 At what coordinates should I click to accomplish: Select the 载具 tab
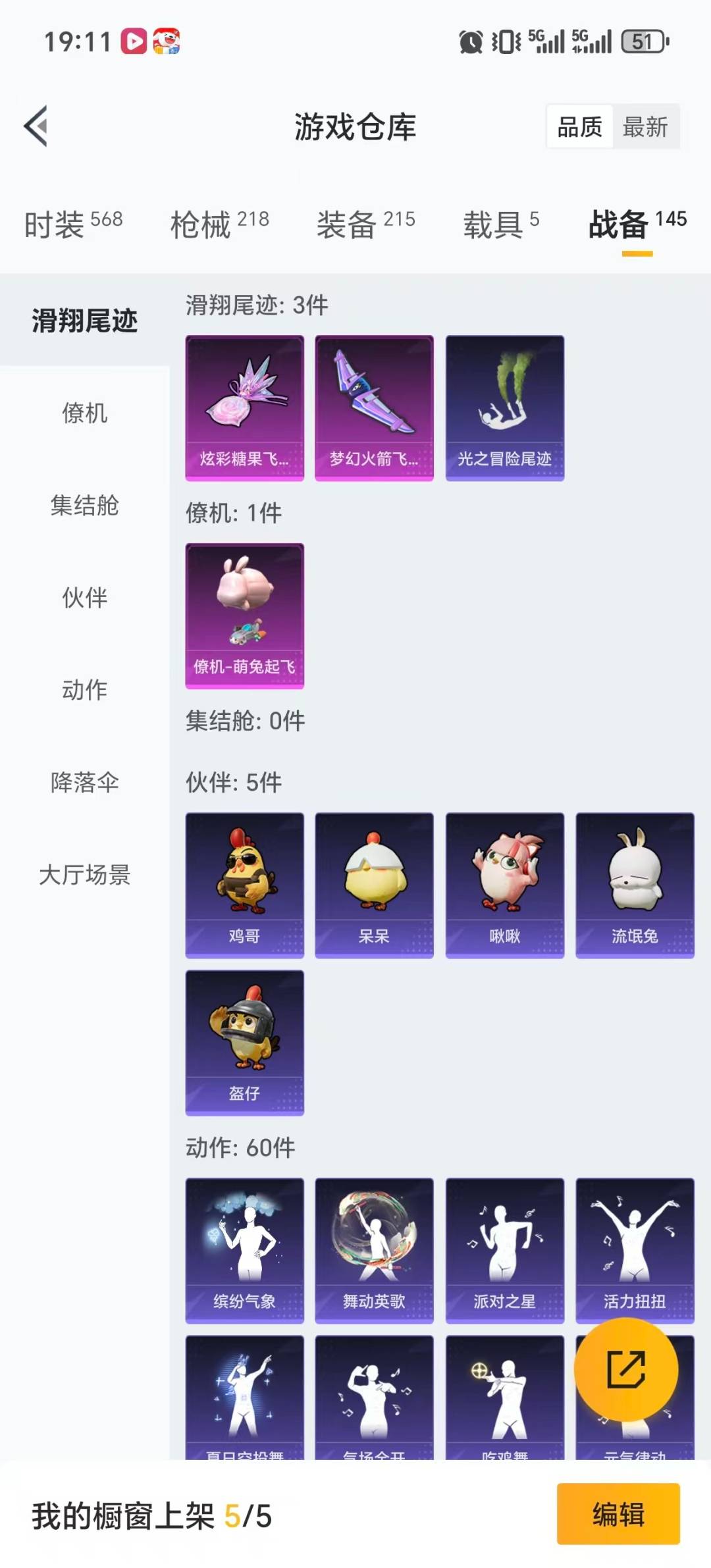(501, 224)
